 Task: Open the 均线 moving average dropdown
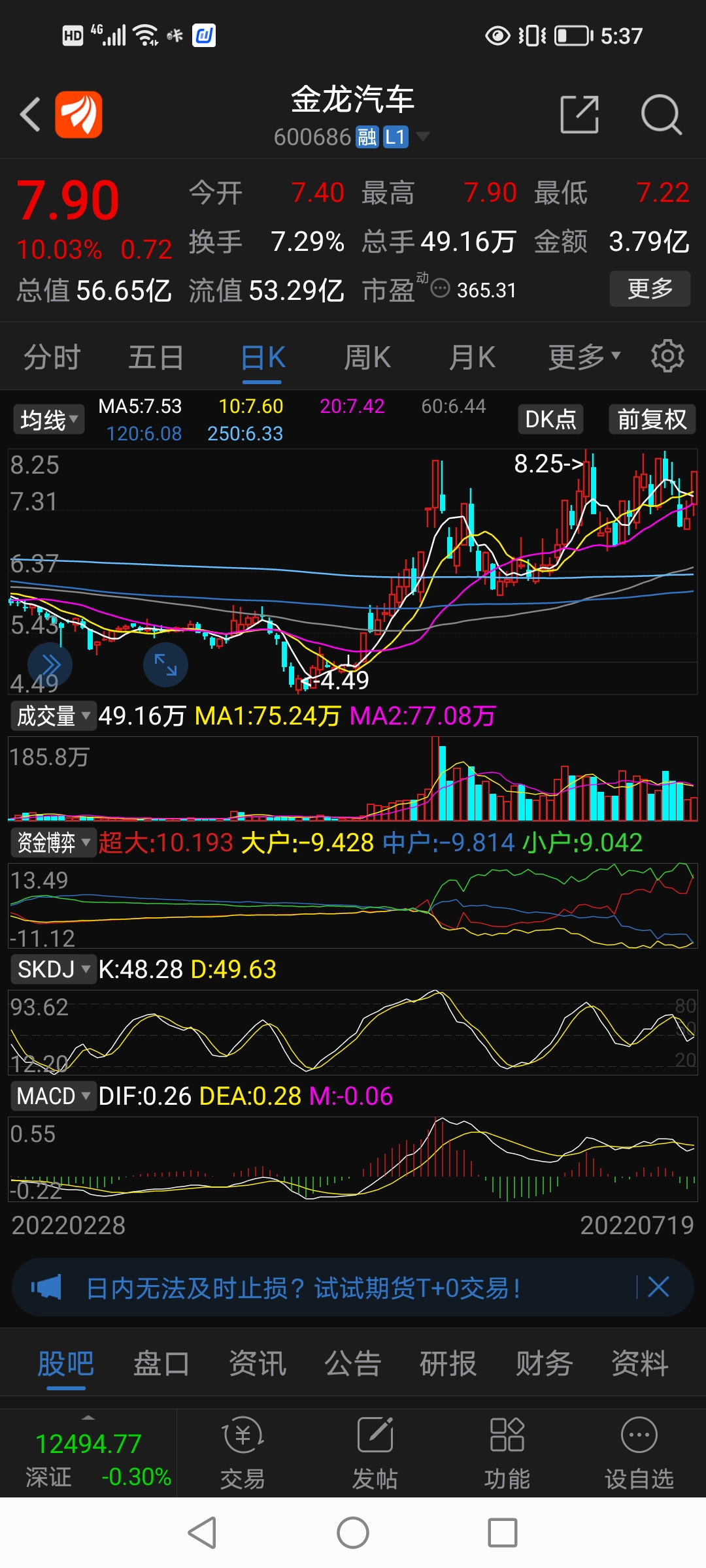tap(48, 419)
